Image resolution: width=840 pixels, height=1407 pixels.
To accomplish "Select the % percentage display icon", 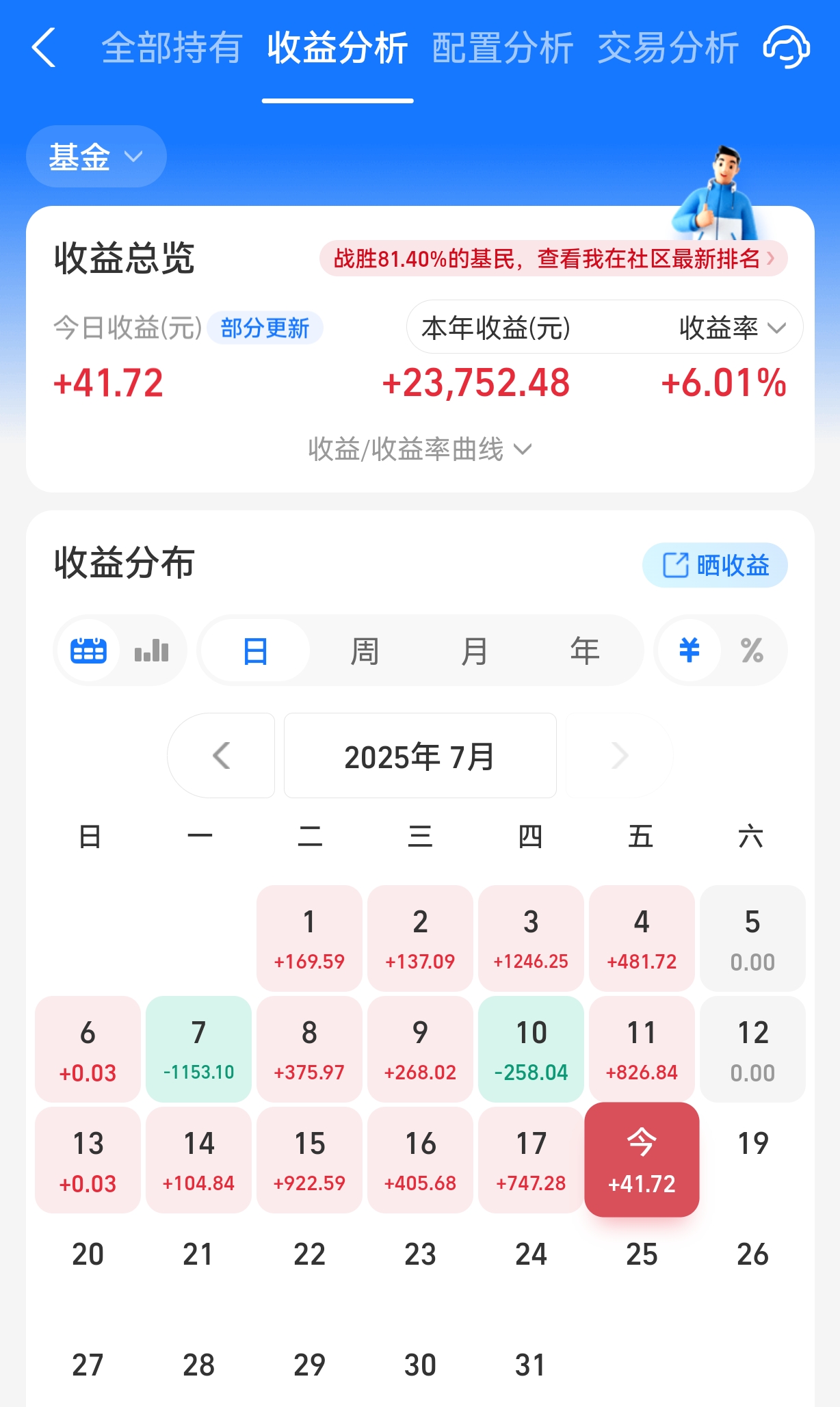I will 752,650.
